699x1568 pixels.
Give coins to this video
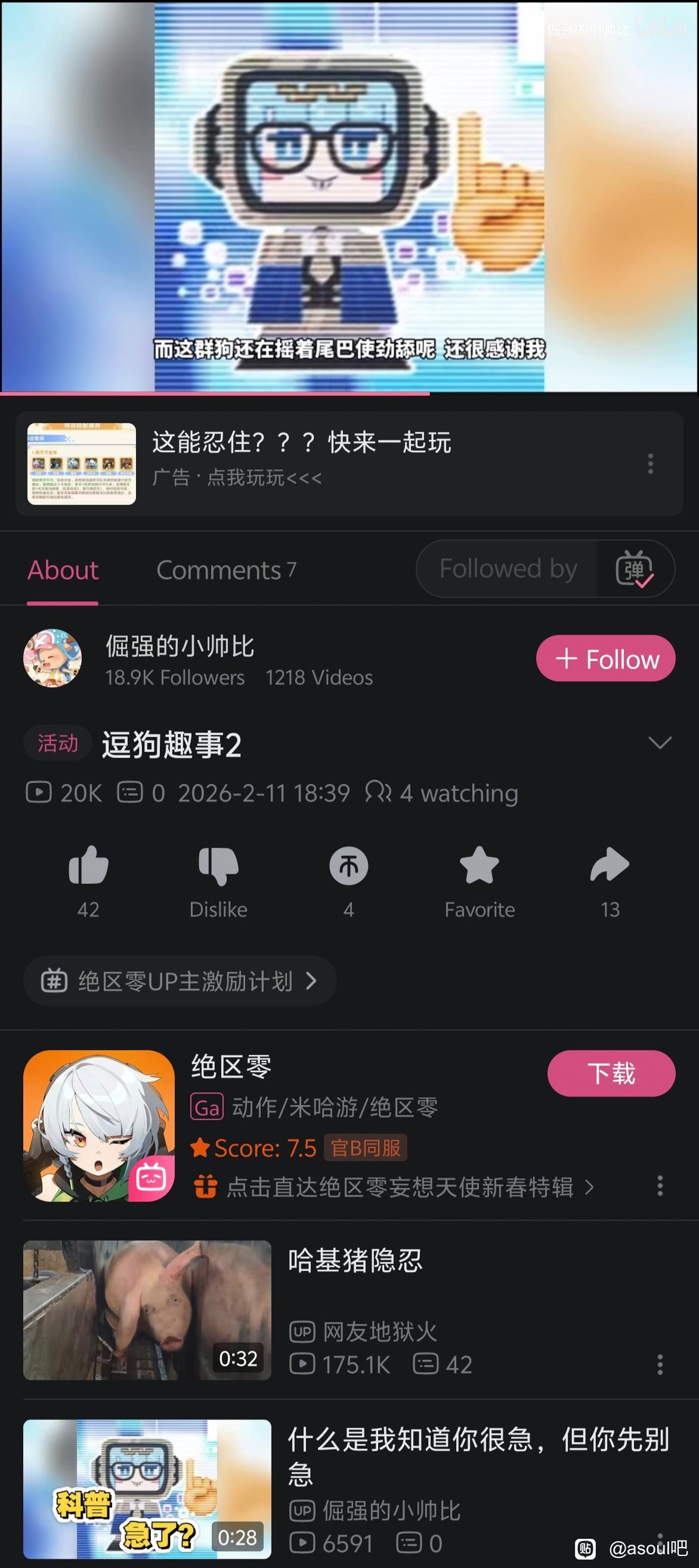[x=348, y=866]
